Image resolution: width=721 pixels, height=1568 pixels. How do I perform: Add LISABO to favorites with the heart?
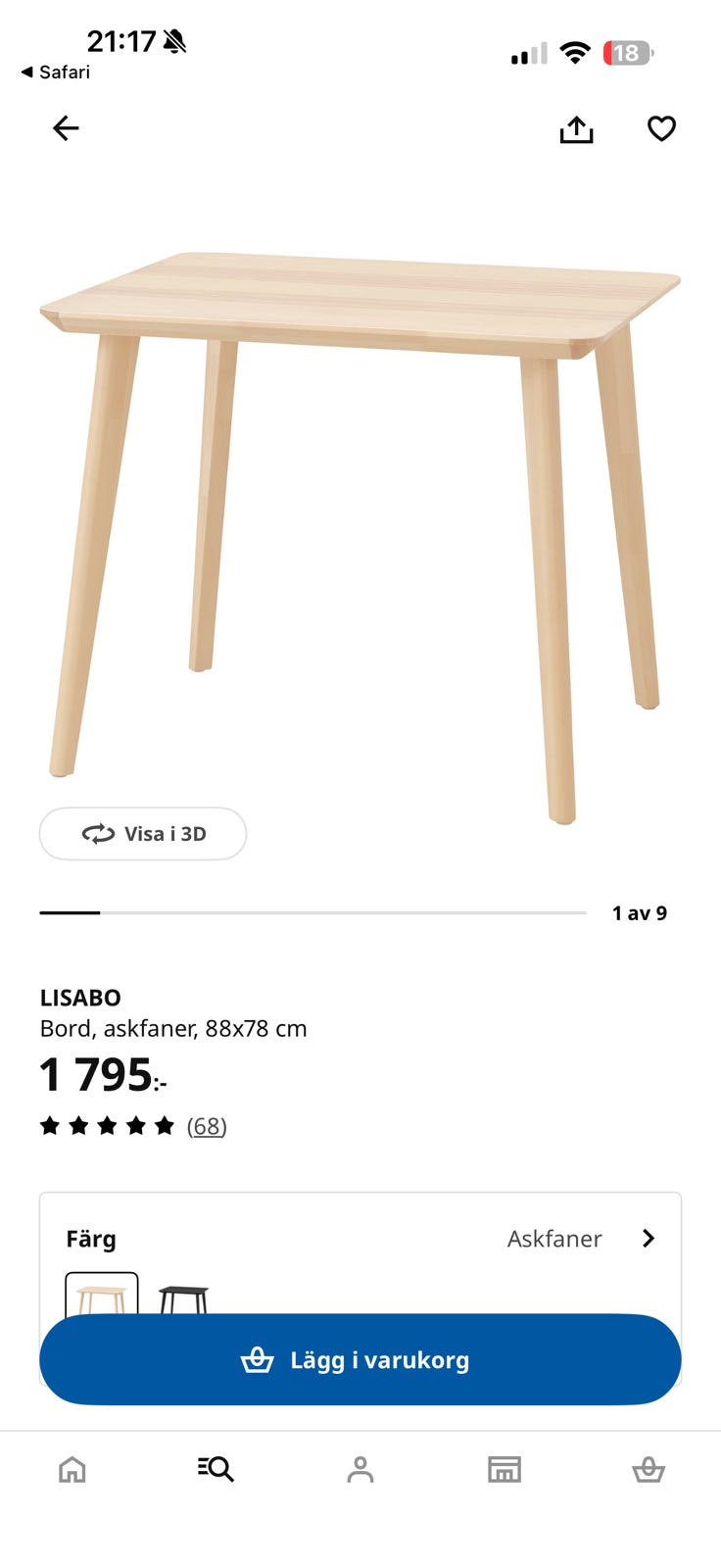pos(661,128)
